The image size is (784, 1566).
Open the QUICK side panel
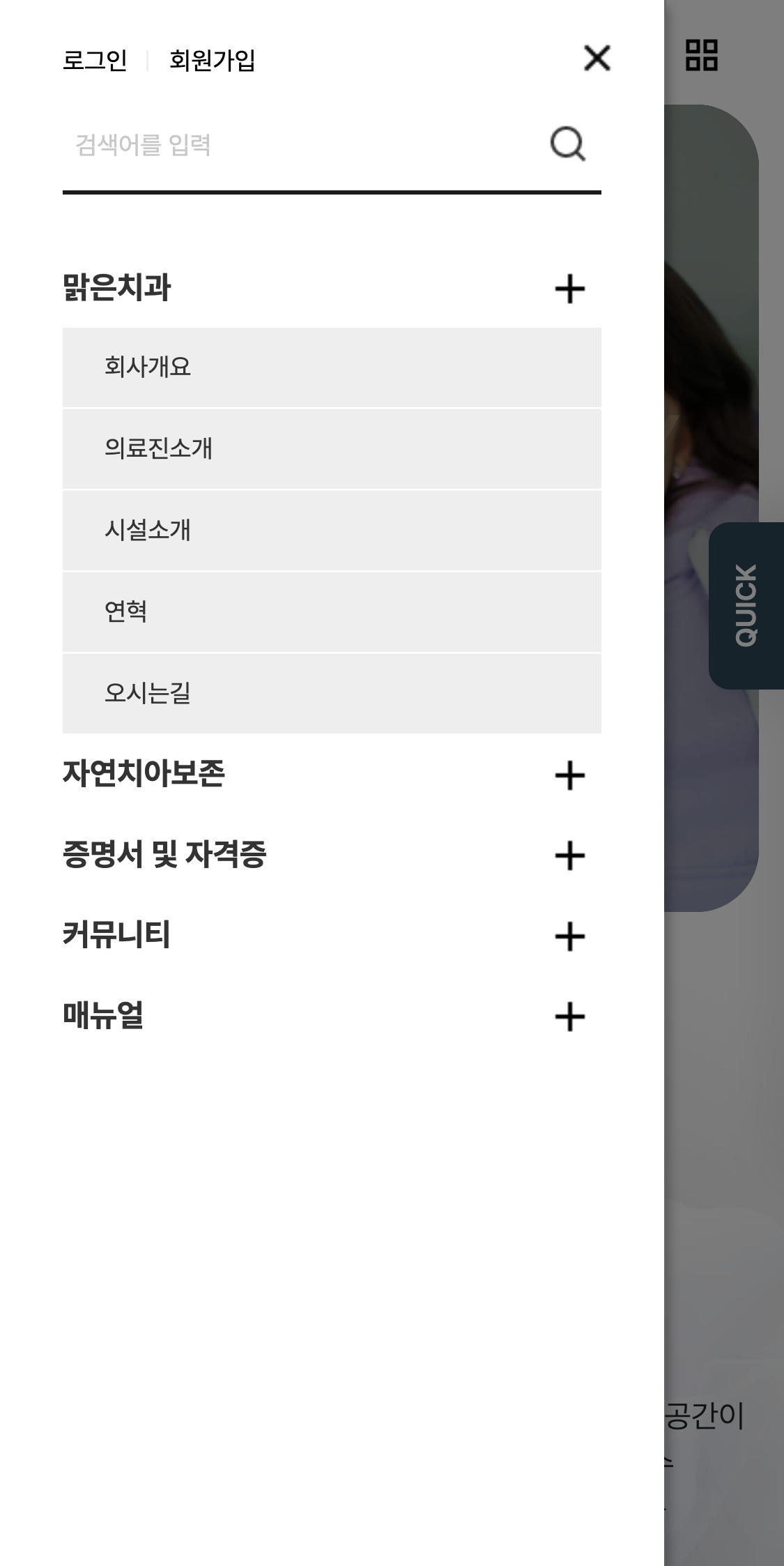[746, 605]
